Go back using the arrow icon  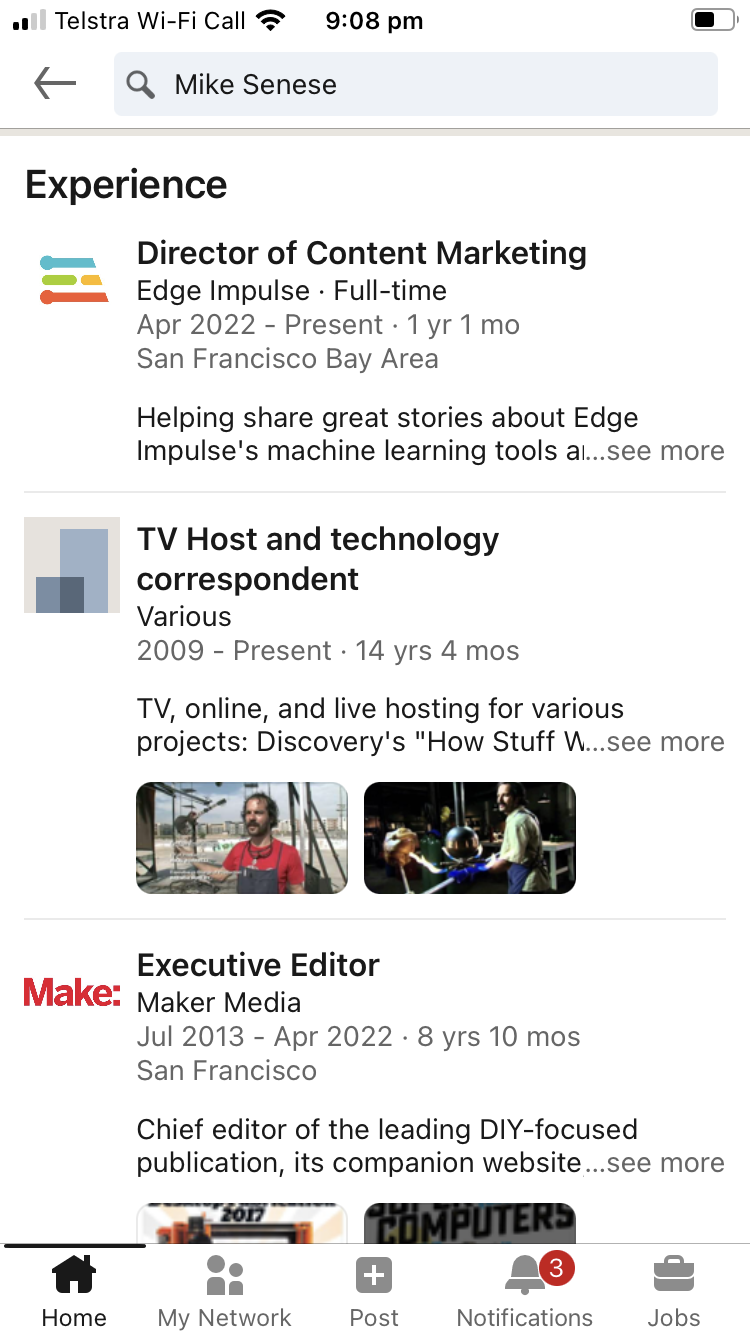coord(55,84)
